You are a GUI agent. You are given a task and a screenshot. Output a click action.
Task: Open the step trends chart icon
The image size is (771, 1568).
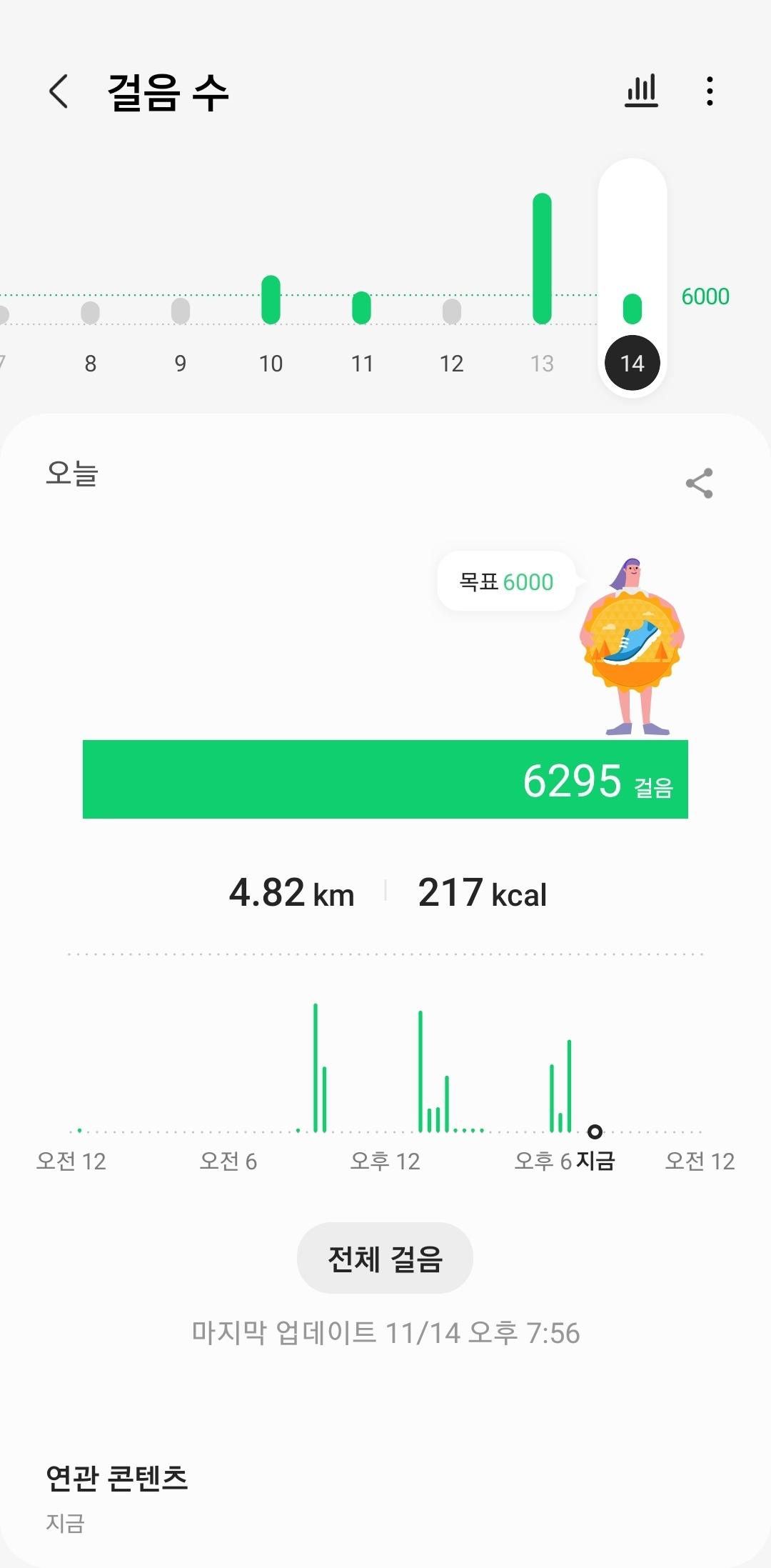tap(641, 91)
